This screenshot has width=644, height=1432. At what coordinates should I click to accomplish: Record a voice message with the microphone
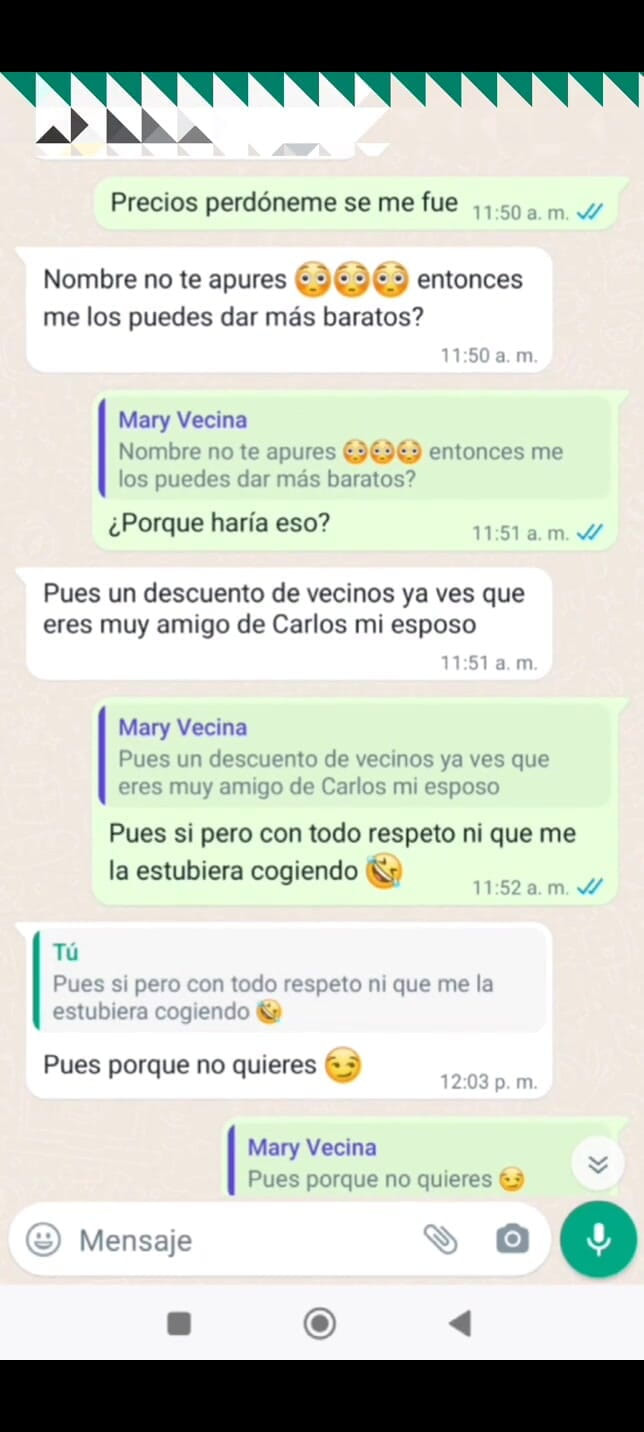click(598, 1240)
